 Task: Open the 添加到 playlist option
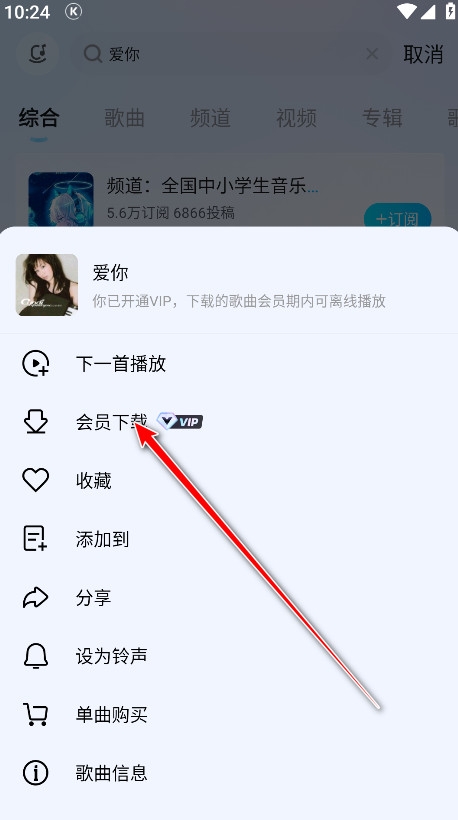229,539
